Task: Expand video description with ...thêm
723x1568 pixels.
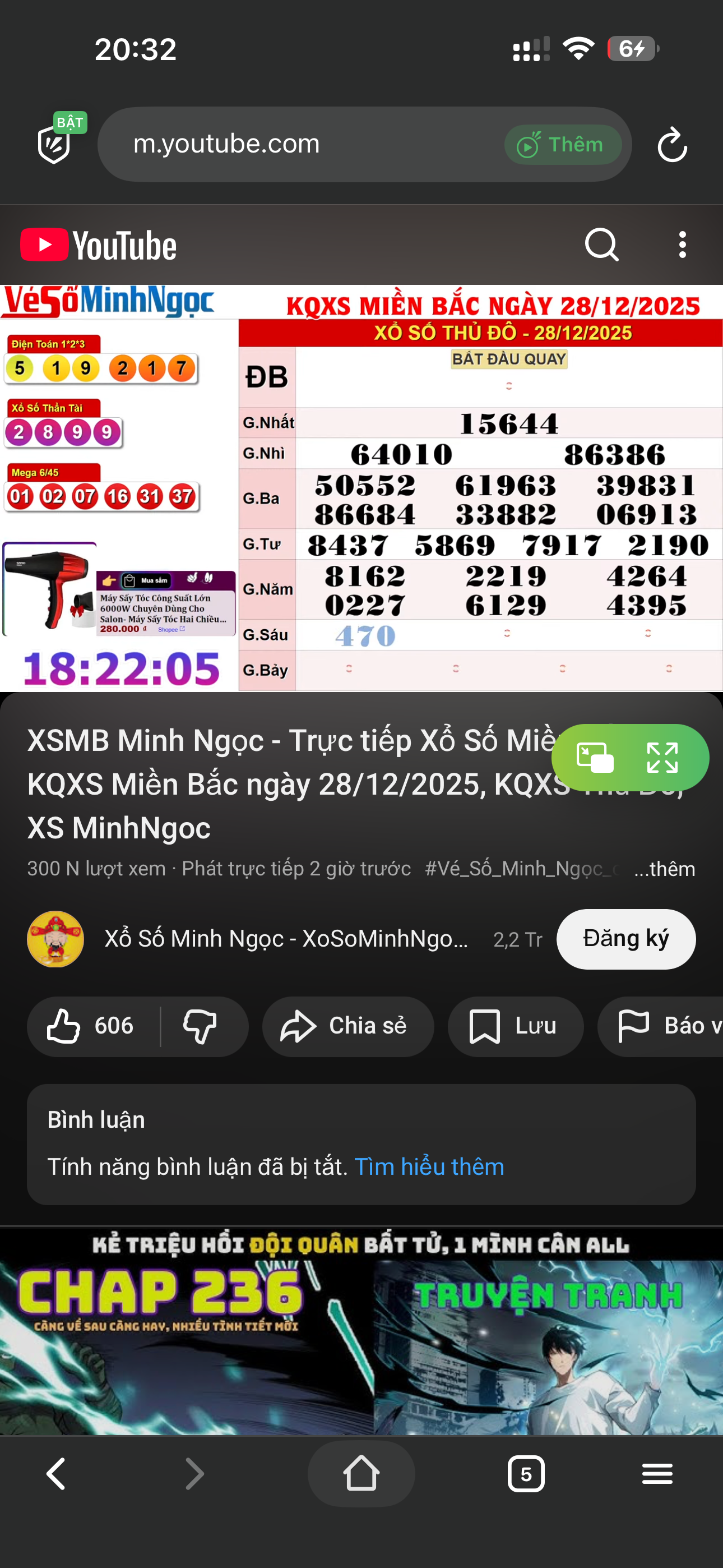Action: tap(665, 869)
